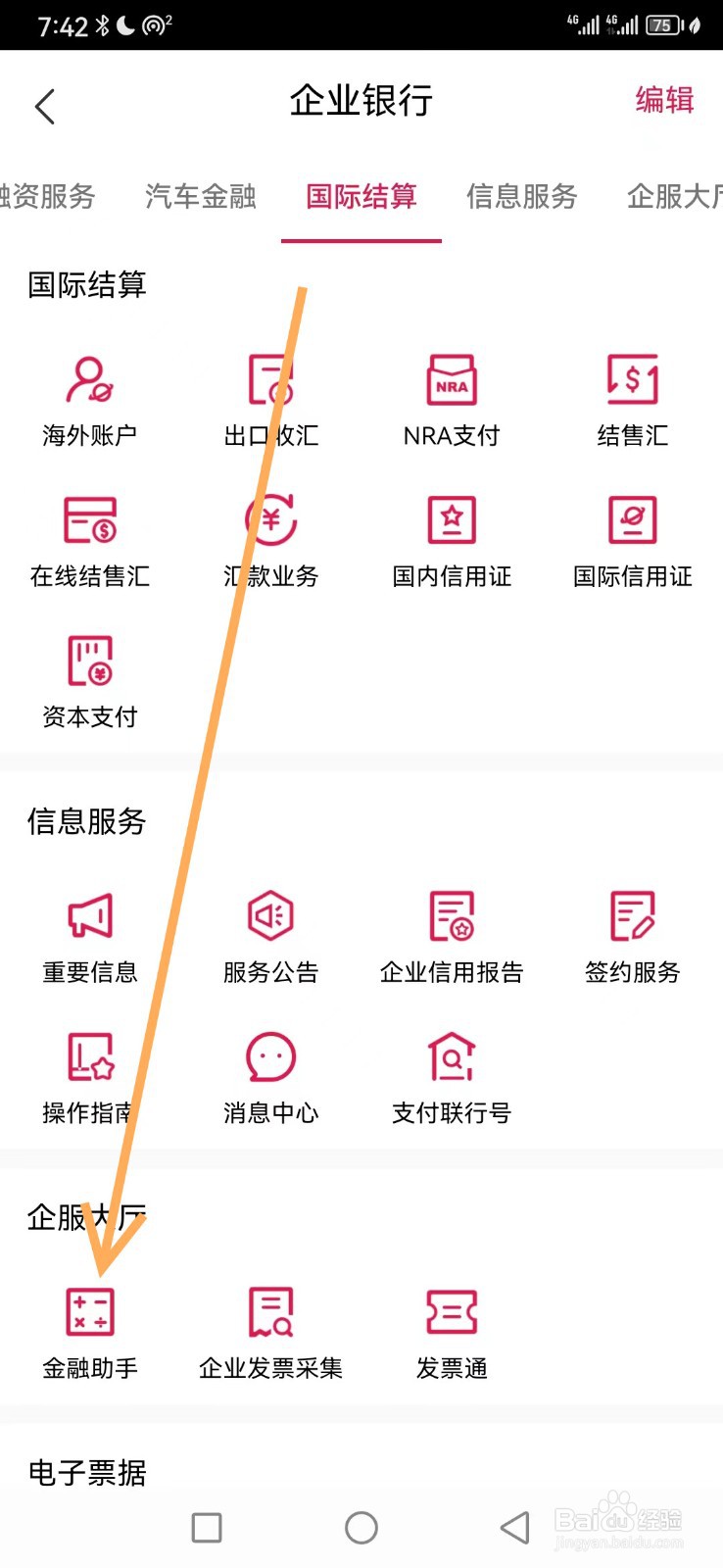Open the 国内信用证 domestic letter of credit
Image resolution: width=723 pixels, height=1568 pixels.
coord(451,537)
